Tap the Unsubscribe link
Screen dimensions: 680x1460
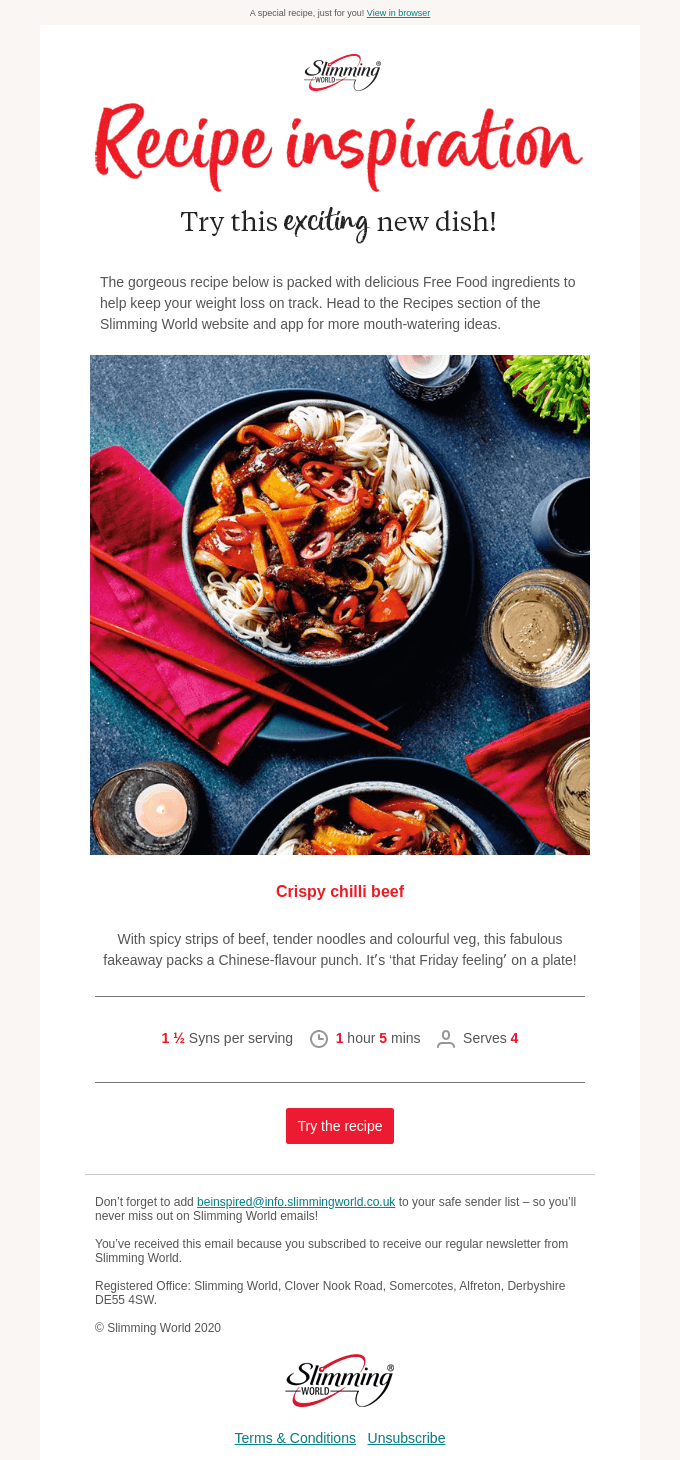point(406,1438)
